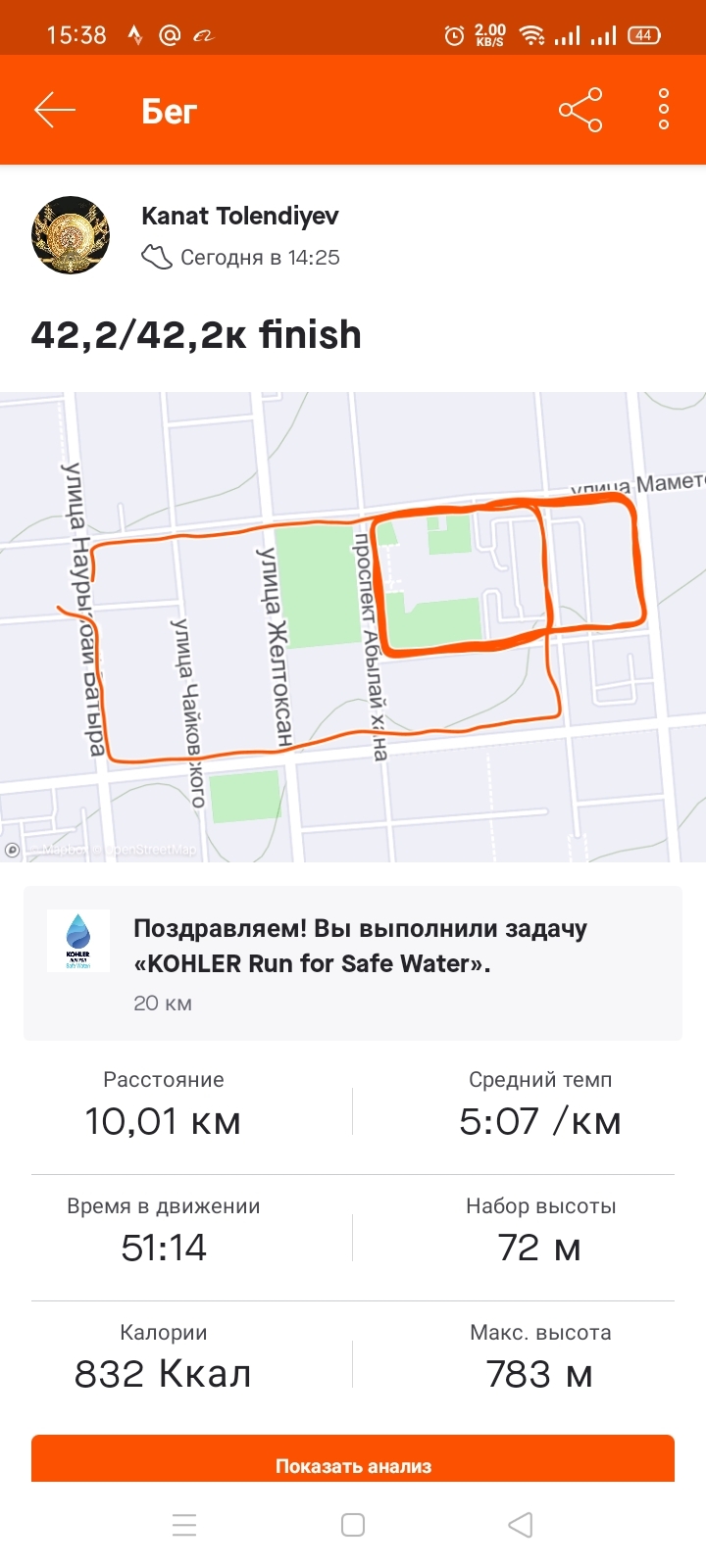Screen dimensions: 706x1568
Task: Open the run route map
Action: pyautogui.click(x=353, y=627)
